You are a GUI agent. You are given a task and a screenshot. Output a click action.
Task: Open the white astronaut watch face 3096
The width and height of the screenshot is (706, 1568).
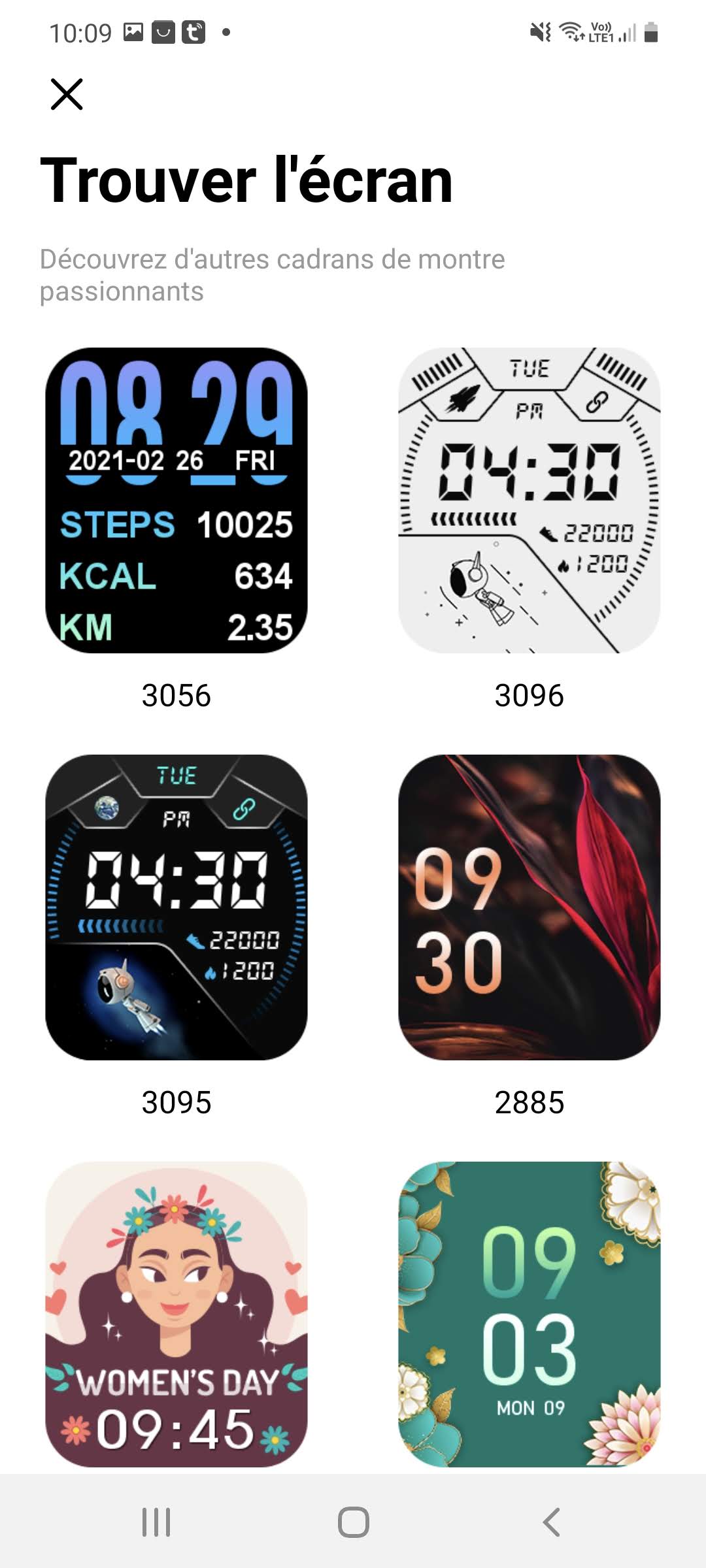click(529, 500)
